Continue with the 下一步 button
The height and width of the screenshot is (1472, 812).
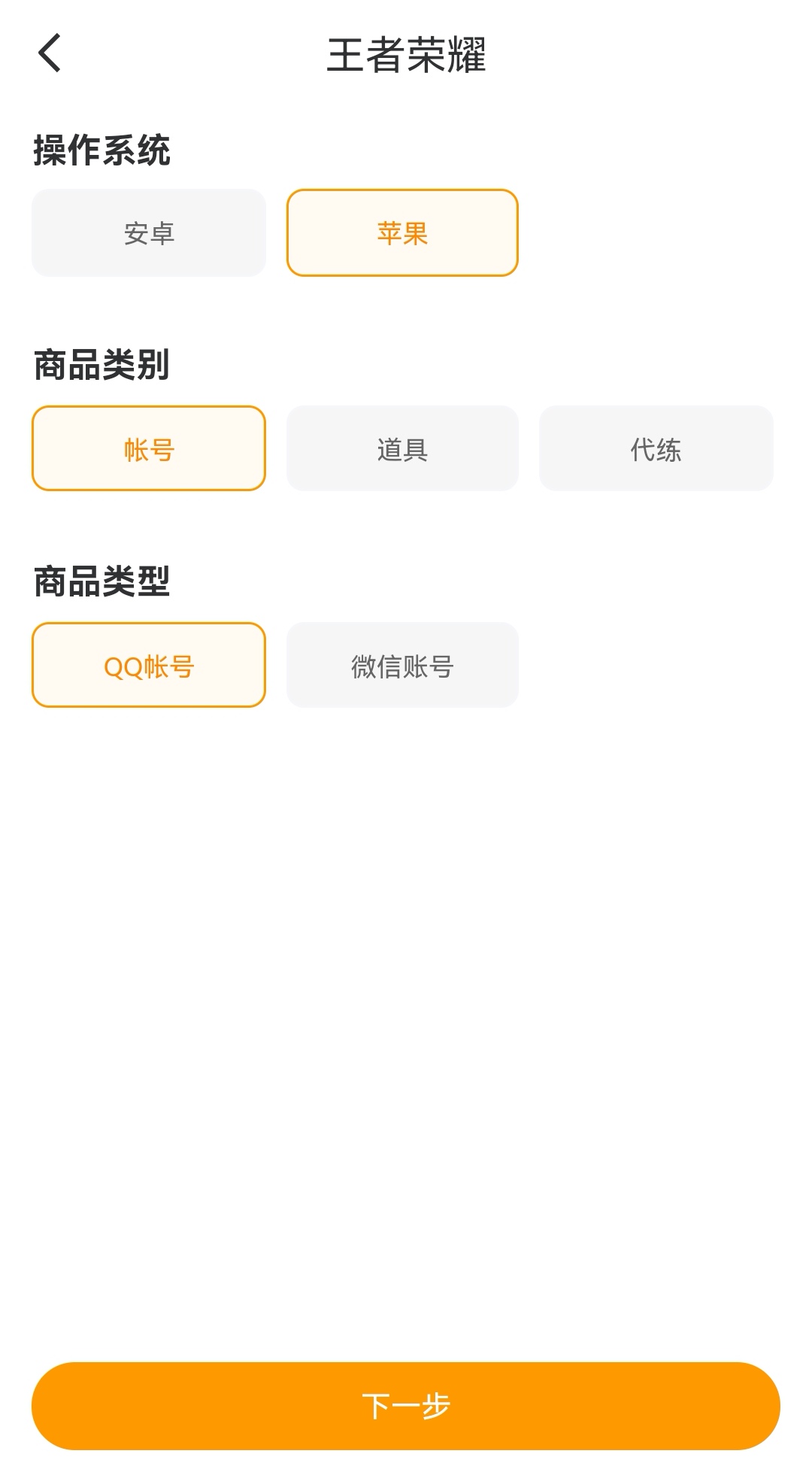(406, 1406)
